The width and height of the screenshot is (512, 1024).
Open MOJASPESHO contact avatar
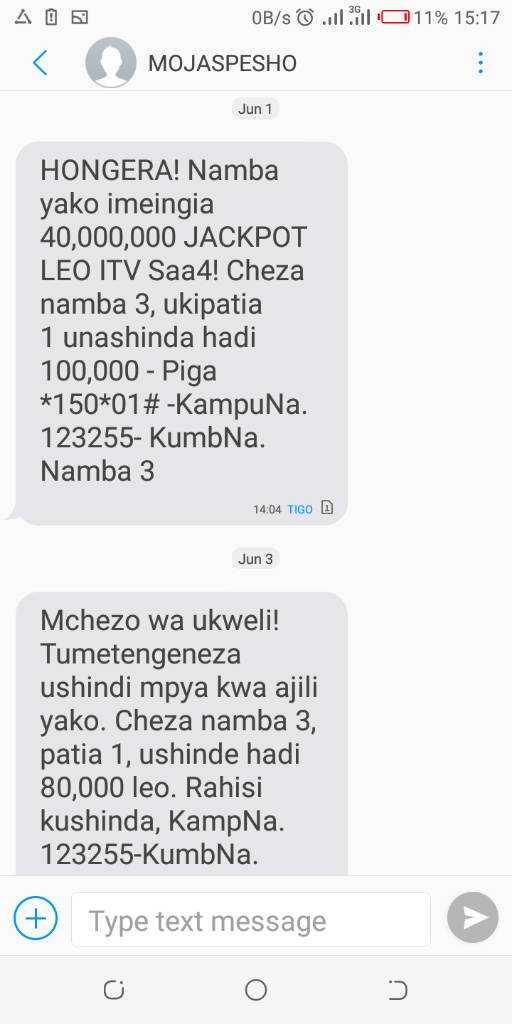point(111,63)
